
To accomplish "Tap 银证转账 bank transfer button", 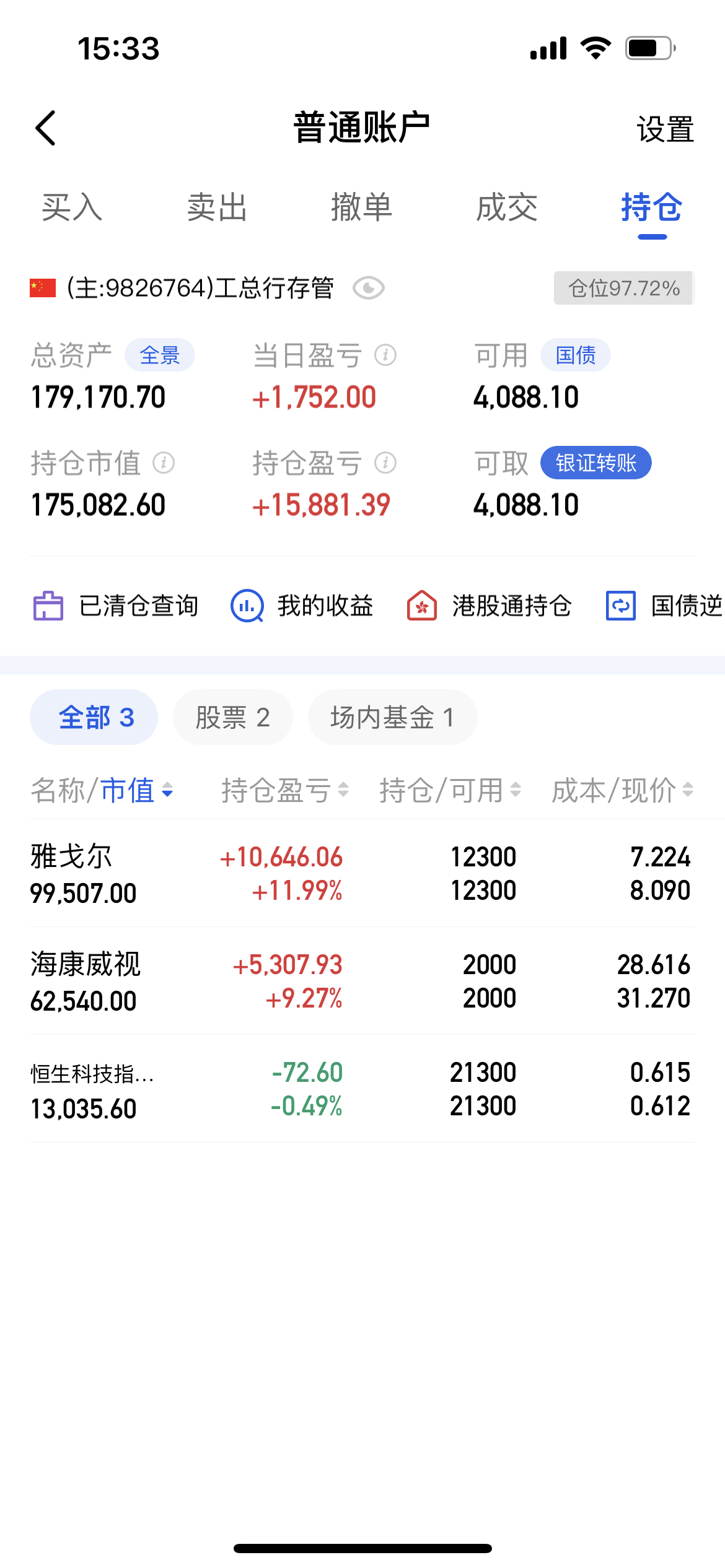I will pyautogui.click(x=595, y=463).
